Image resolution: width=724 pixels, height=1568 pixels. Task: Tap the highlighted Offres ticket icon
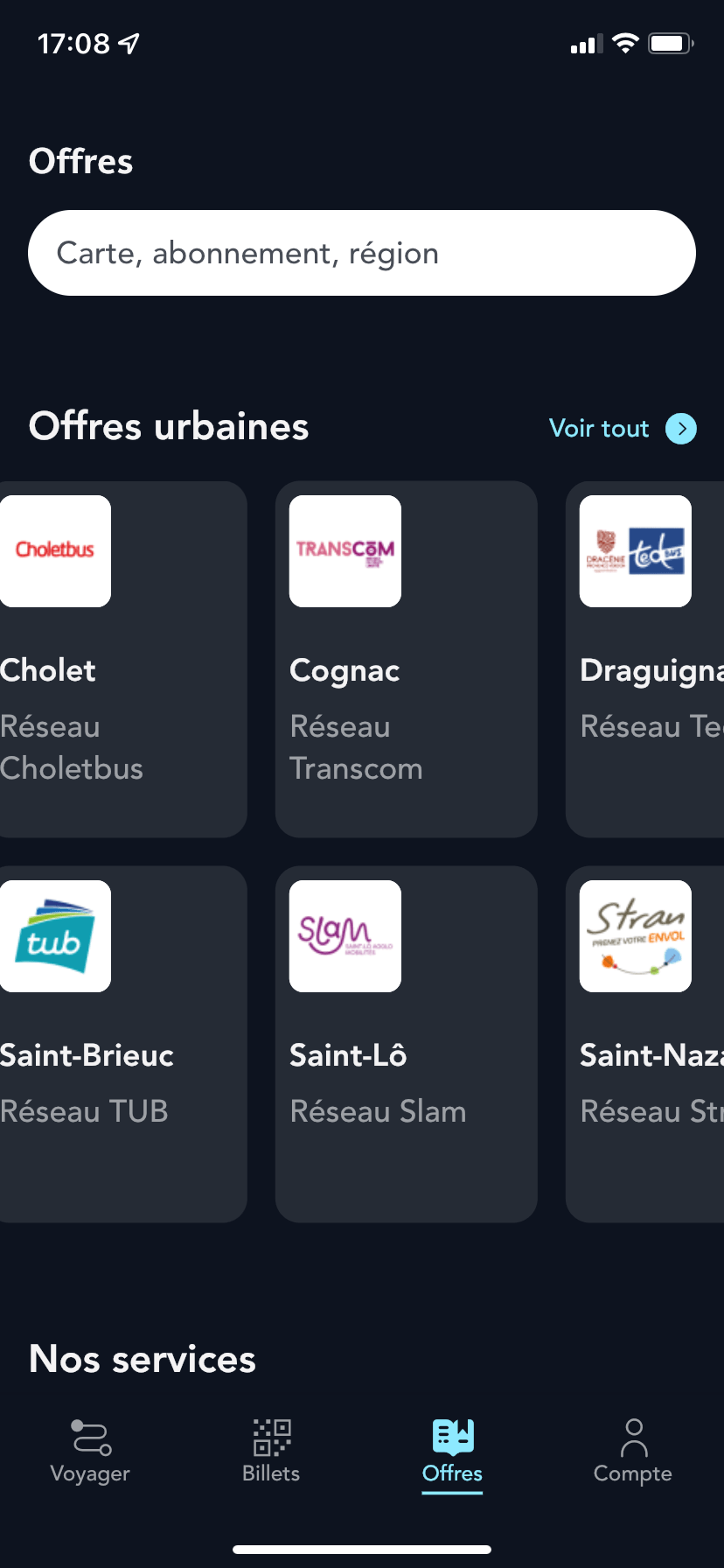click(451, 1429)
